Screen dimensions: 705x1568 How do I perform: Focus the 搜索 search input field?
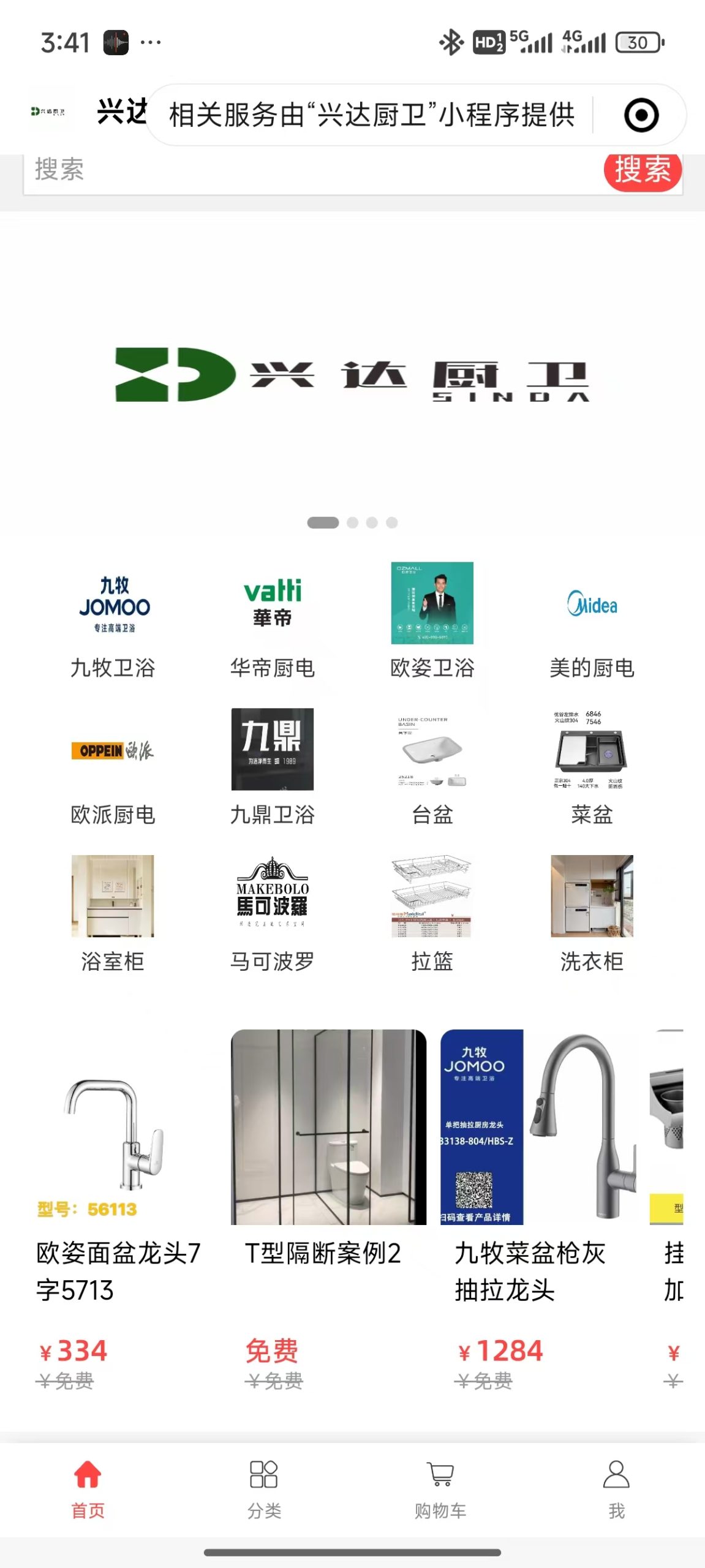(306, 171)
